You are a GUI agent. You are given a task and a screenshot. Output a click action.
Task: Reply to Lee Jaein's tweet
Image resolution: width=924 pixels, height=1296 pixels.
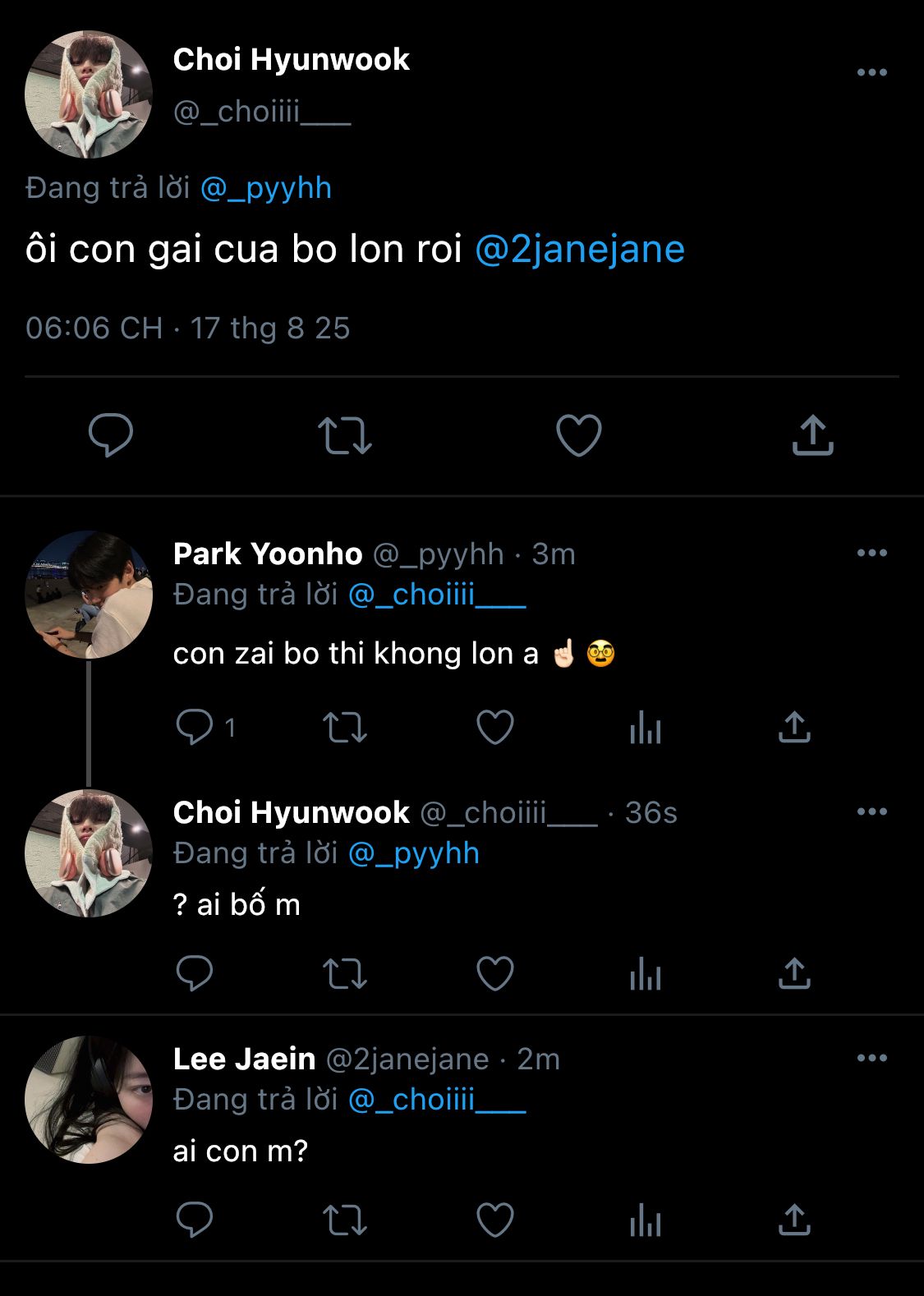point(195,1220)
